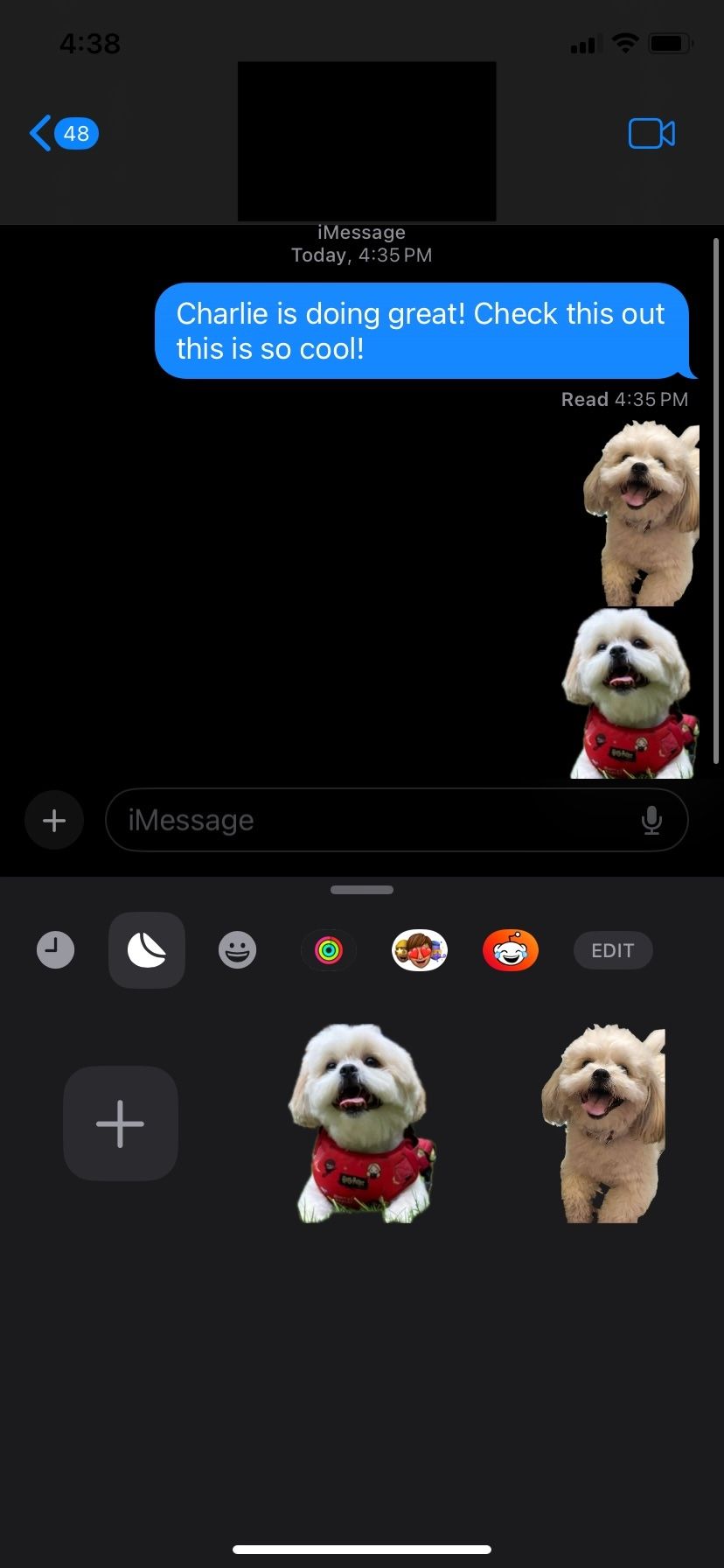Select the custom stickers tab
This screenshot has height=1568, width=724.
pyautogui.click(x=147, y=950)
